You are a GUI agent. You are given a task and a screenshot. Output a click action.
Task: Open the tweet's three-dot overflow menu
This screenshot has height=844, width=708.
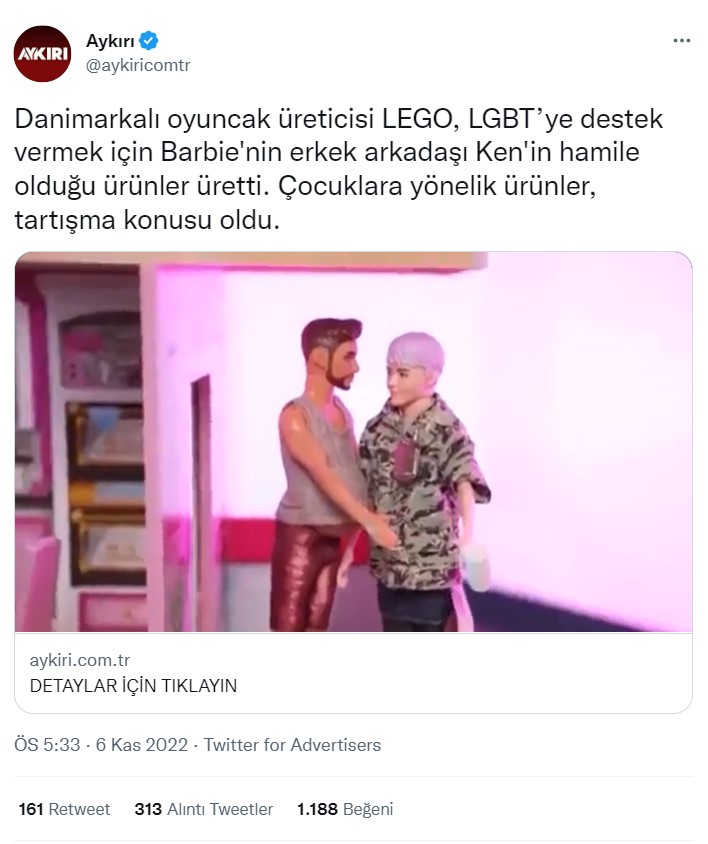681,41
